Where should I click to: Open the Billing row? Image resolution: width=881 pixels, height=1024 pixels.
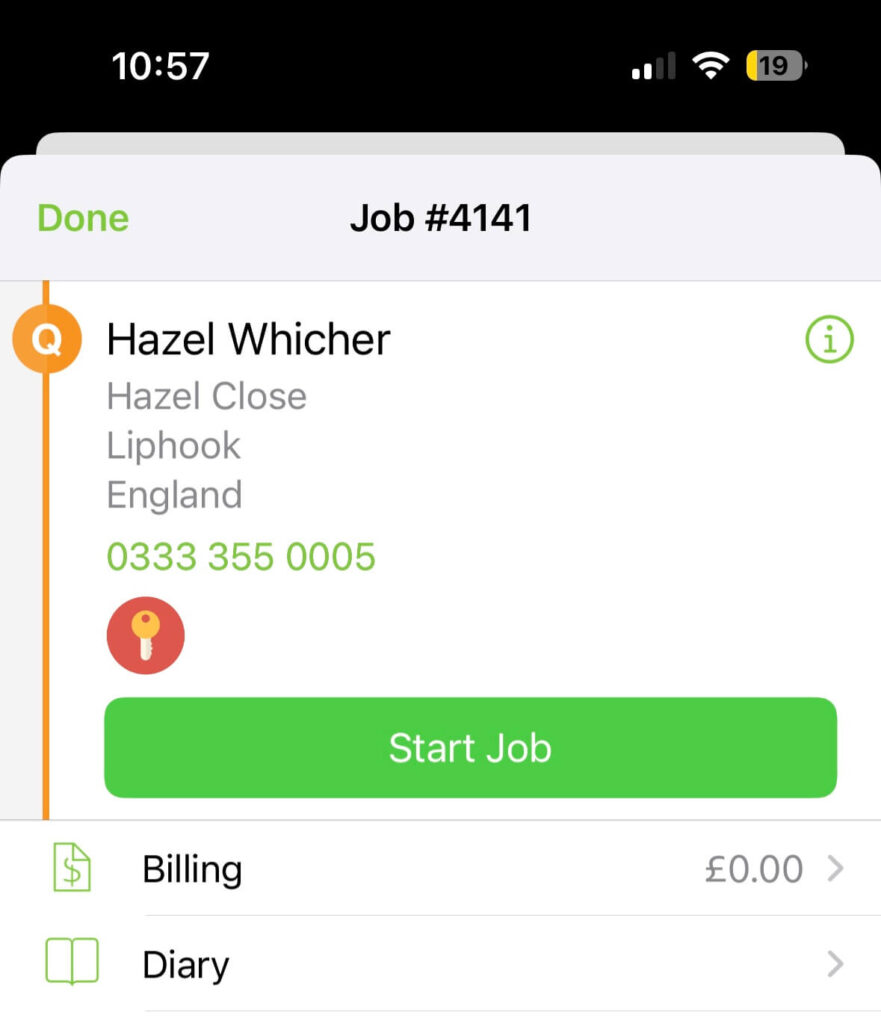click(x=470, y=869)
